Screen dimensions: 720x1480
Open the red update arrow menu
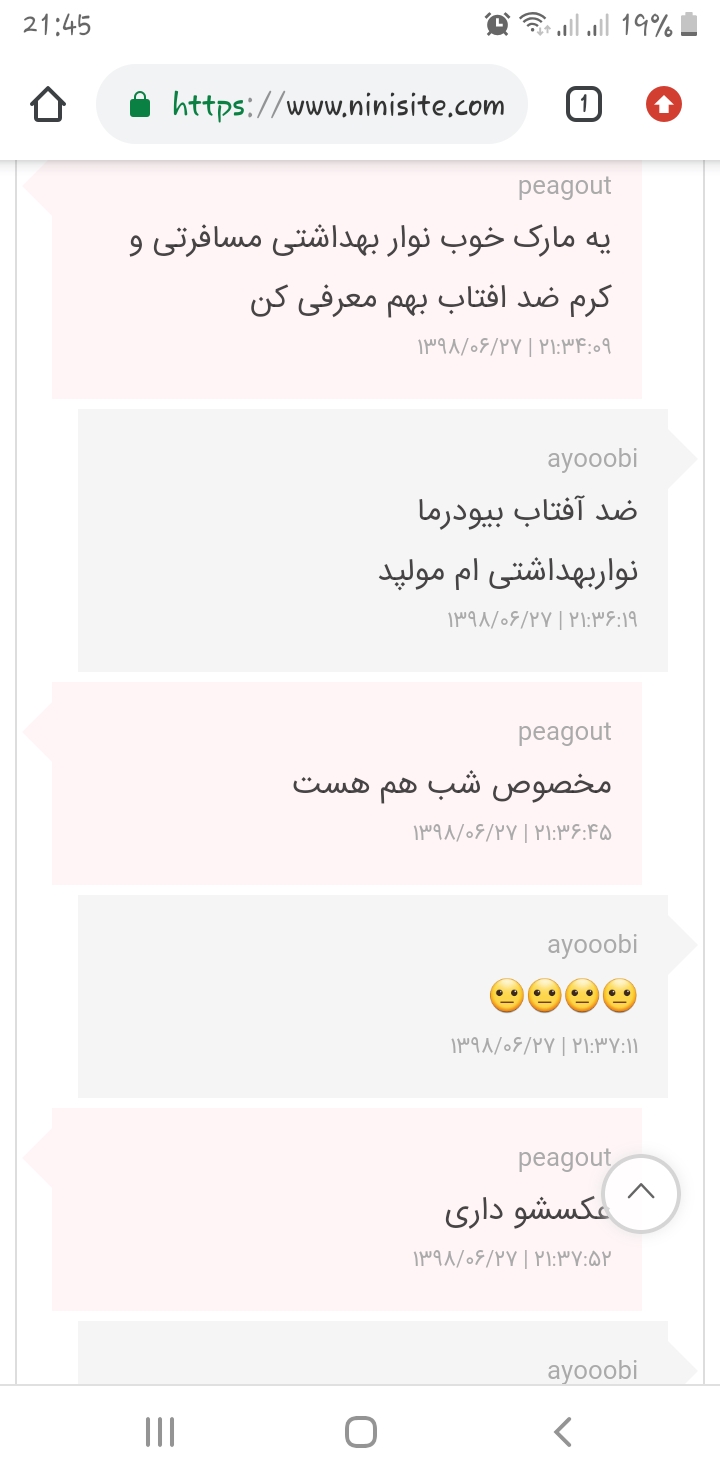[x=664, y=105]
